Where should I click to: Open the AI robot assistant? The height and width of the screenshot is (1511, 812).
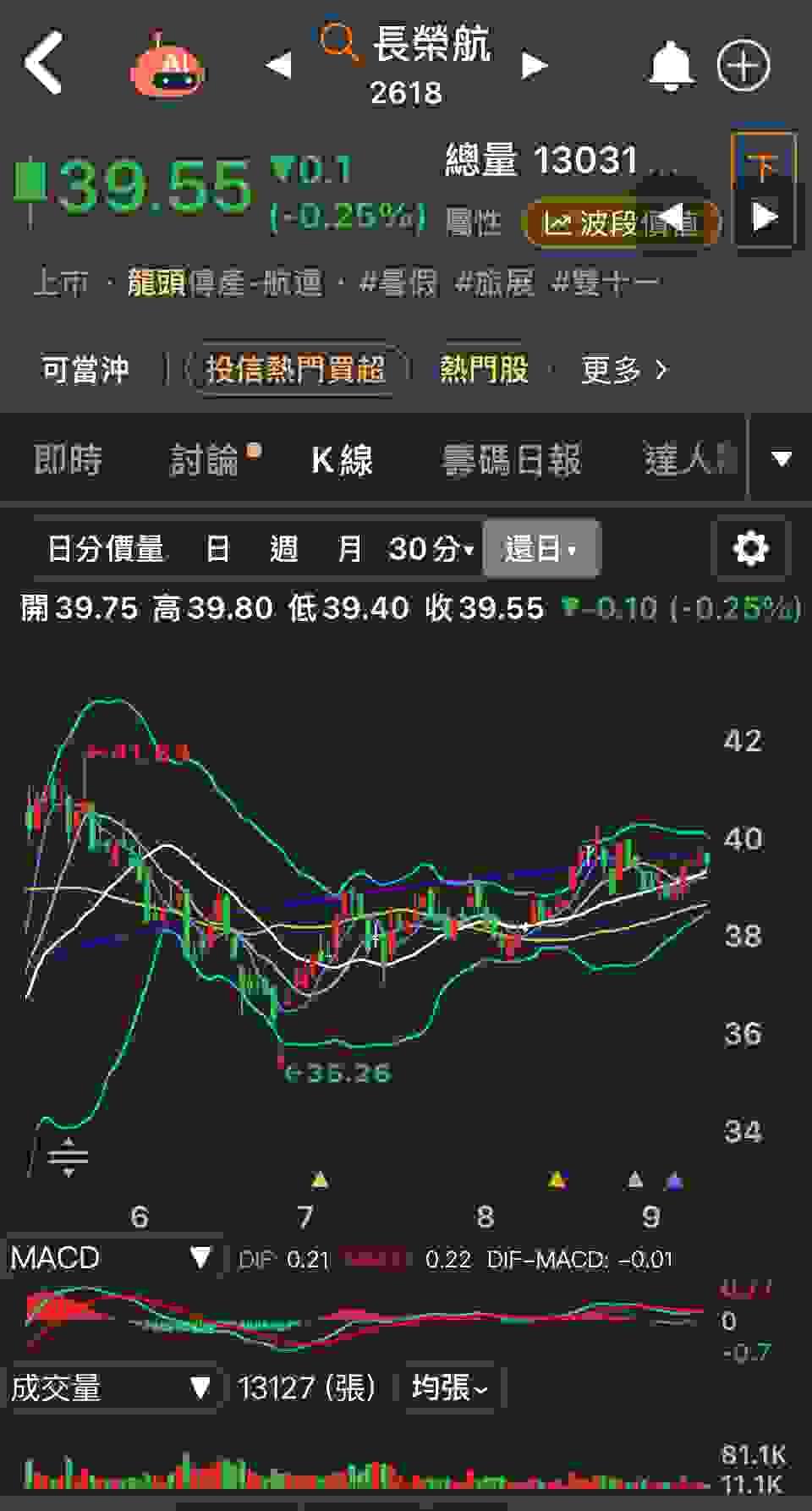tap(168, 66)
